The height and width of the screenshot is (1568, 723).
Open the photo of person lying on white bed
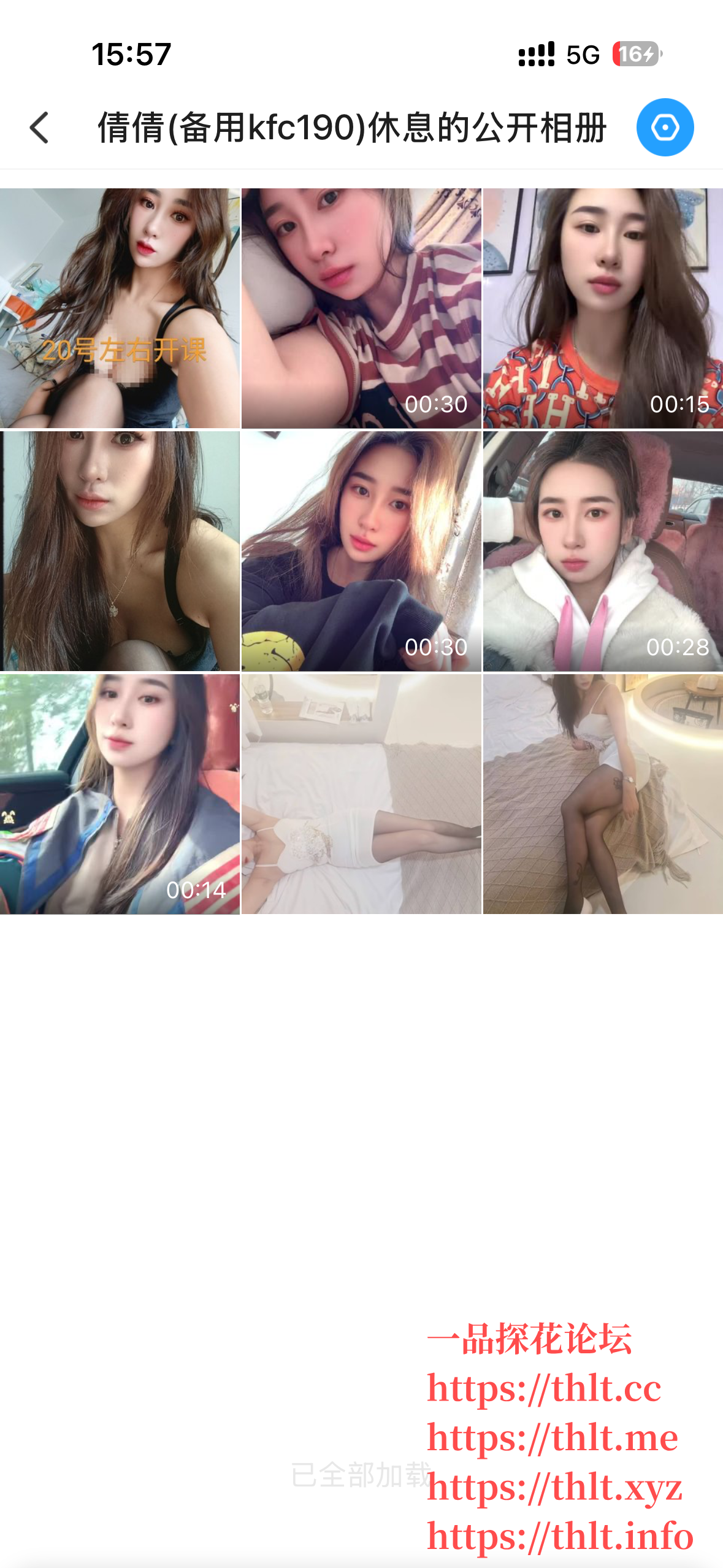[x=361, y=794]
